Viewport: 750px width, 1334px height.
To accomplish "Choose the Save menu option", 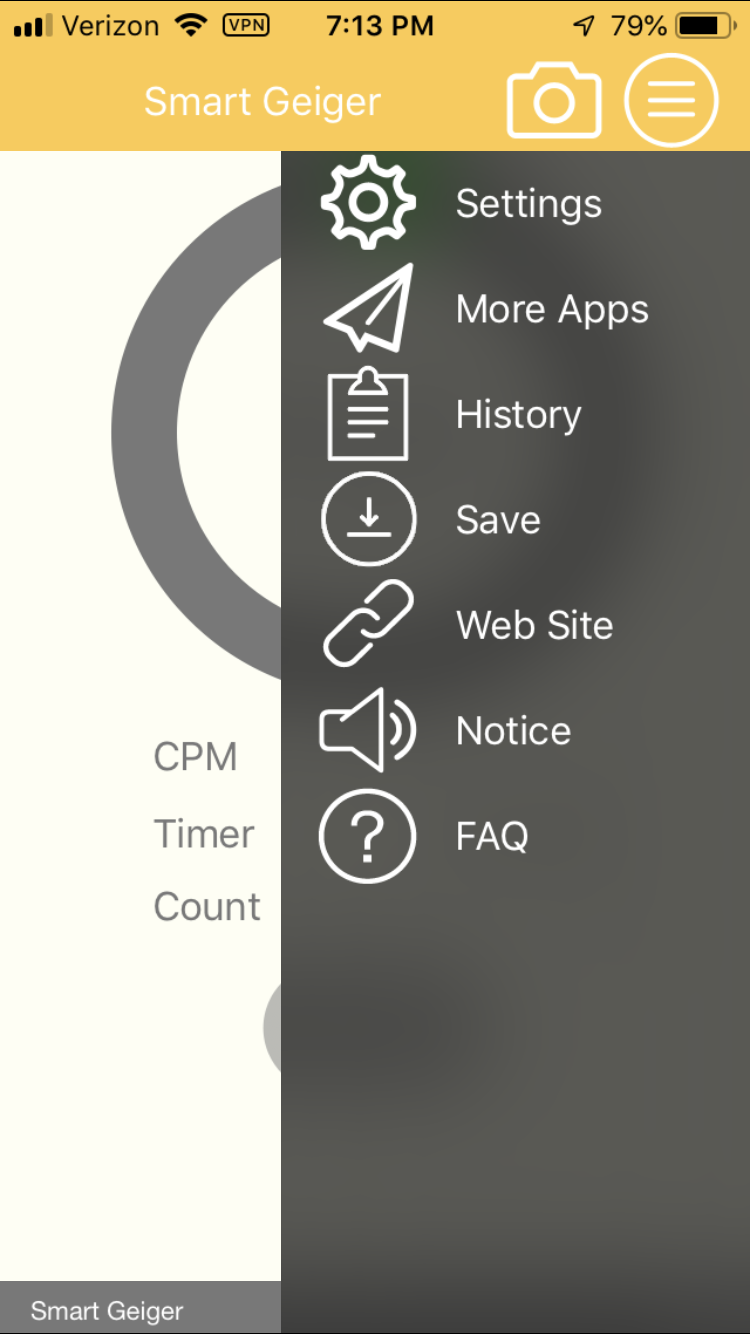I will 497,520.
